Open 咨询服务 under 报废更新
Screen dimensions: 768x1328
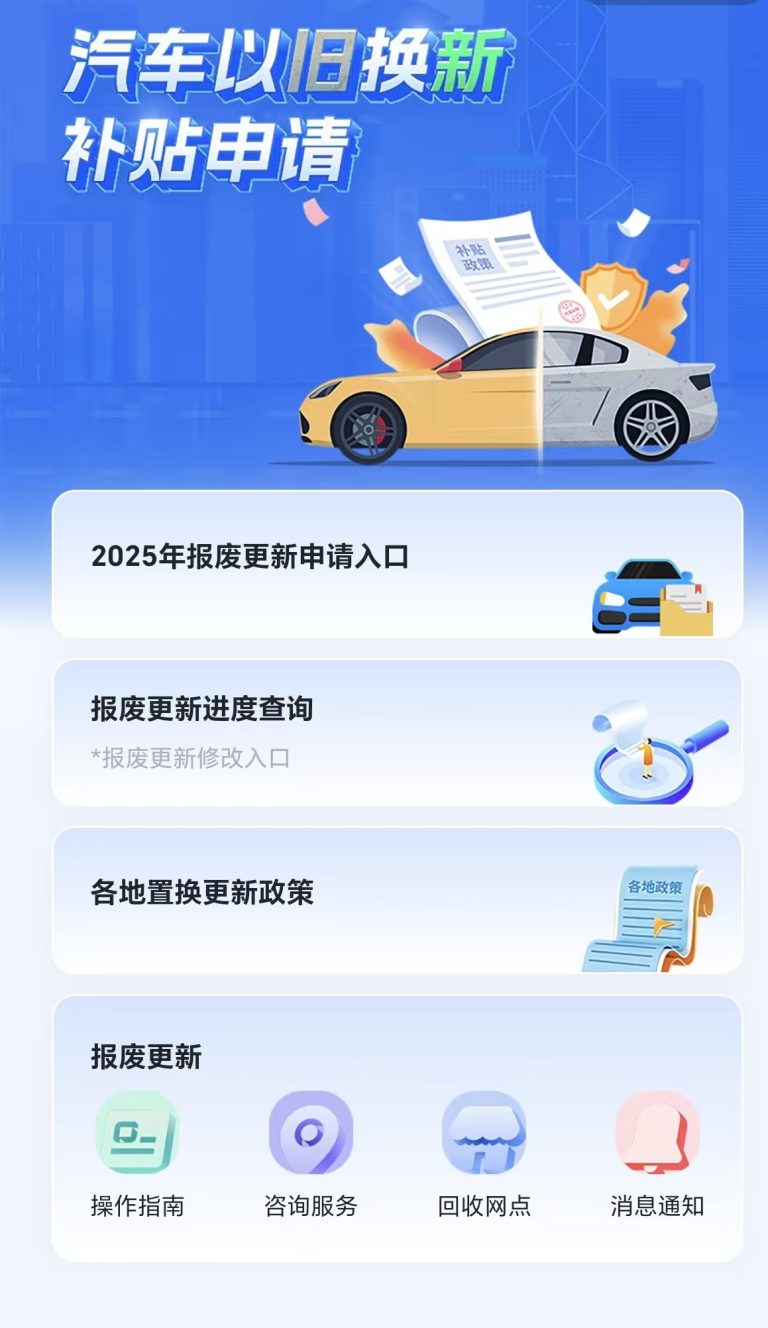pyautogui.click(x=311, y=1151)
